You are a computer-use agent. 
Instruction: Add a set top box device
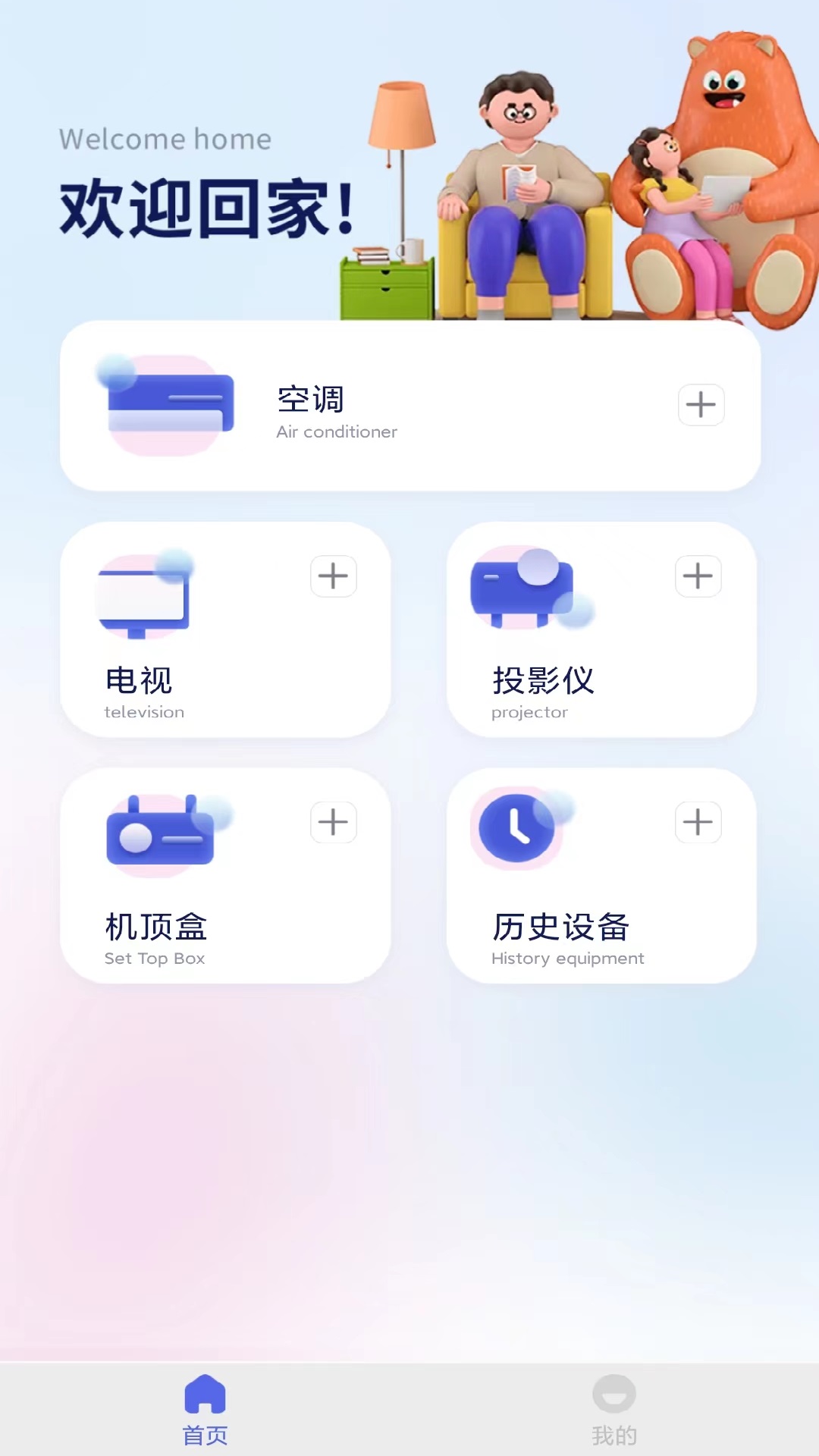[334, 822]
